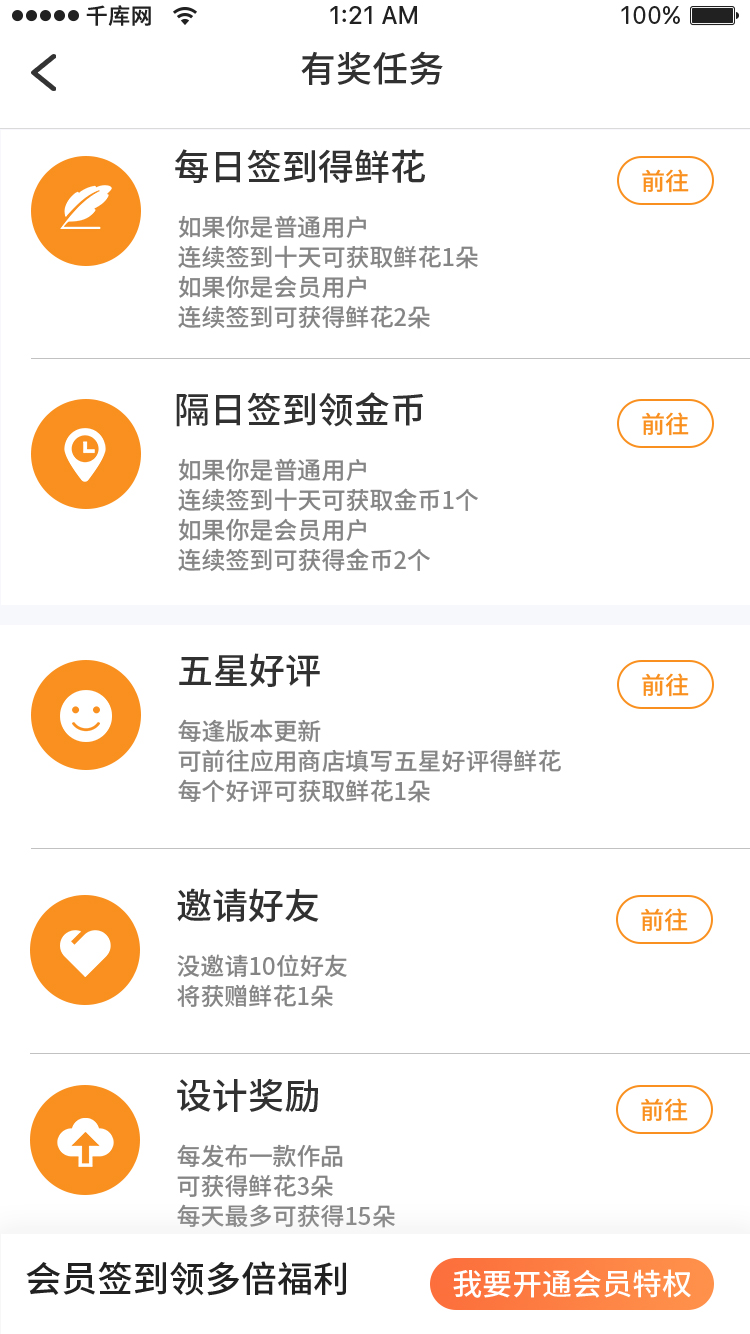Tap 前往 for 隔日签到领金币

pyautogui.click(x=665, y=424)
